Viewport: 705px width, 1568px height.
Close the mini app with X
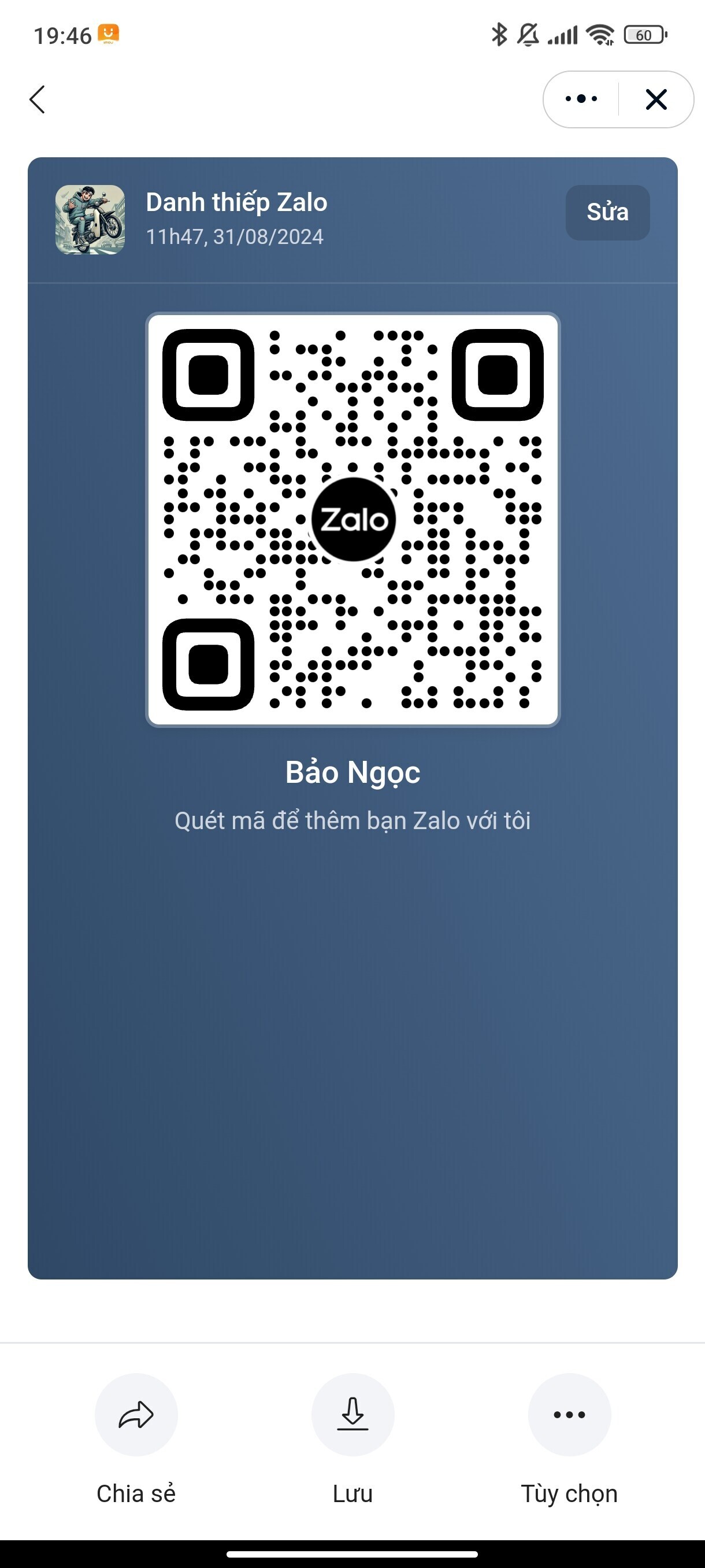[x=656, y=99]
